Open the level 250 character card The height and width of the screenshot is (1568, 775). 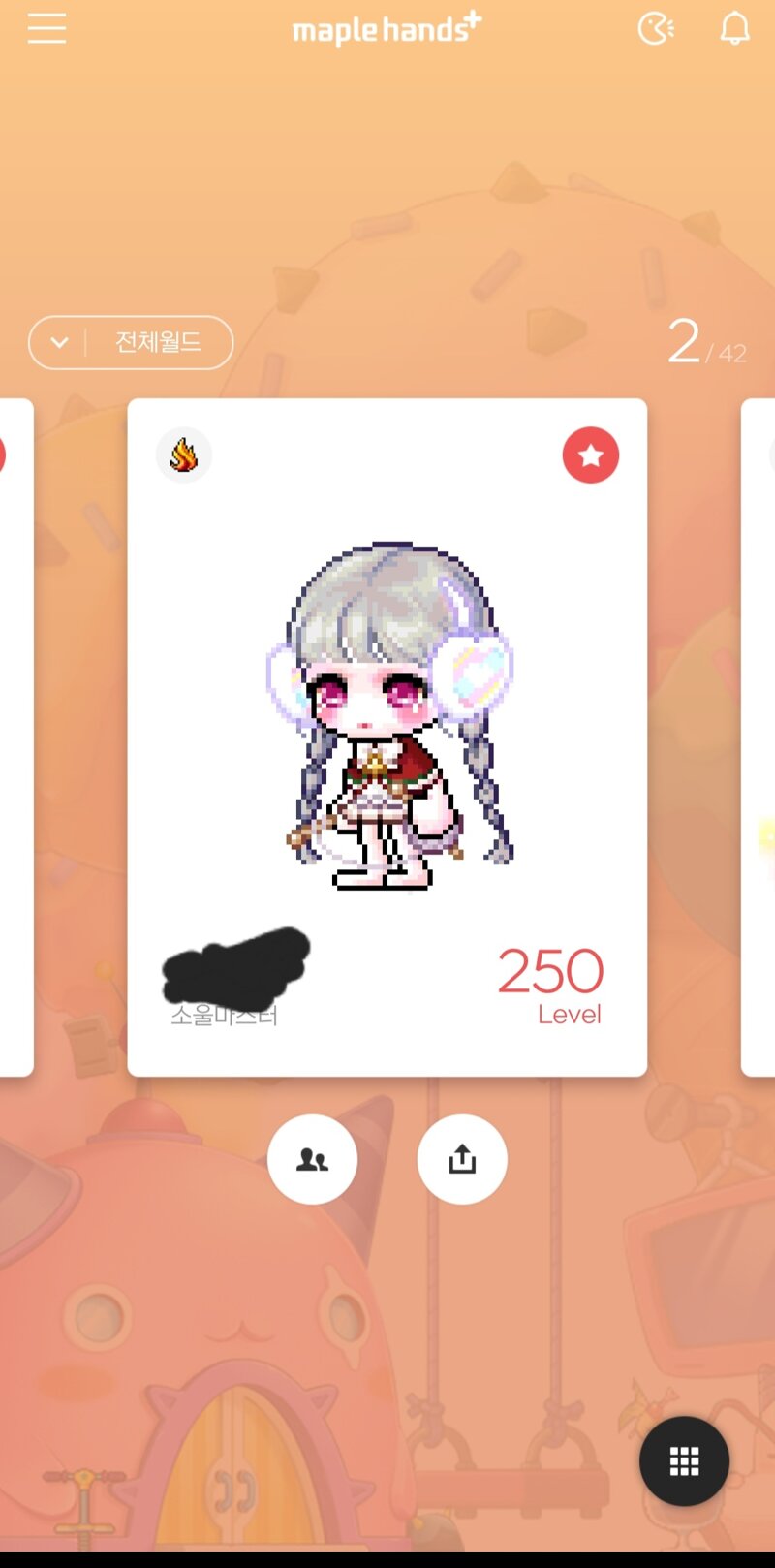pyautogui.click(x=387, y=737)
